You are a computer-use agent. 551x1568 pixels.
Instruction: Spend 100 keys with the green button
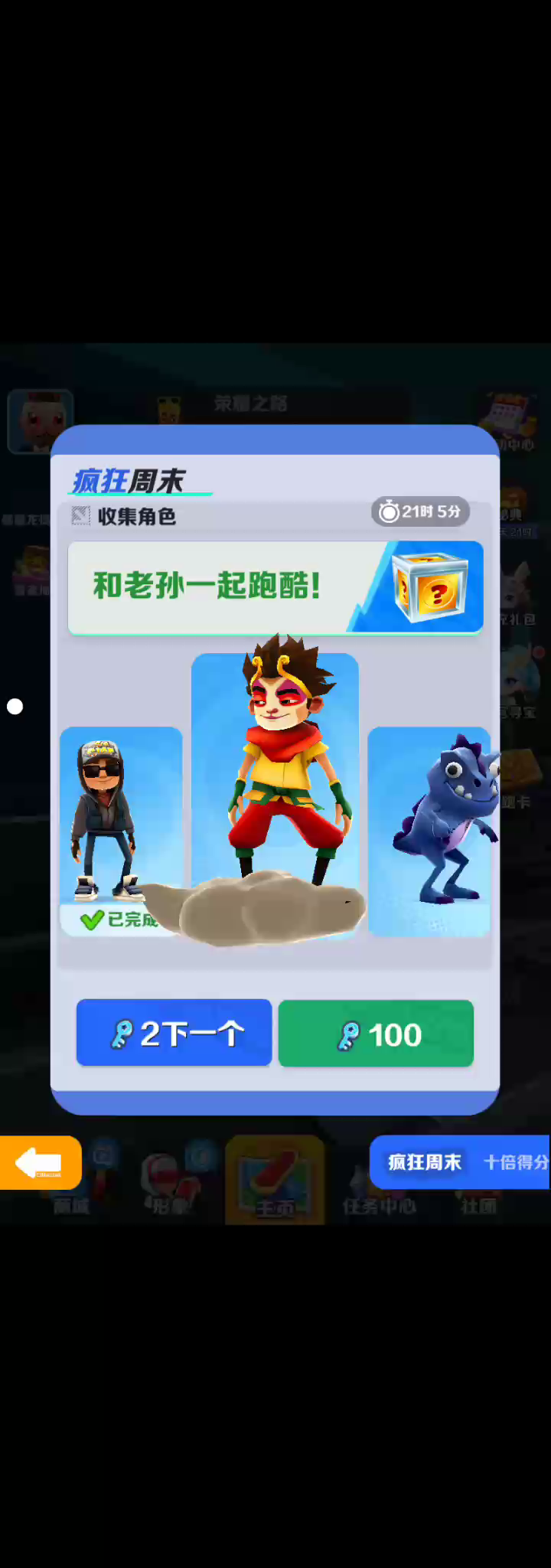click(x=376, y=1033)
